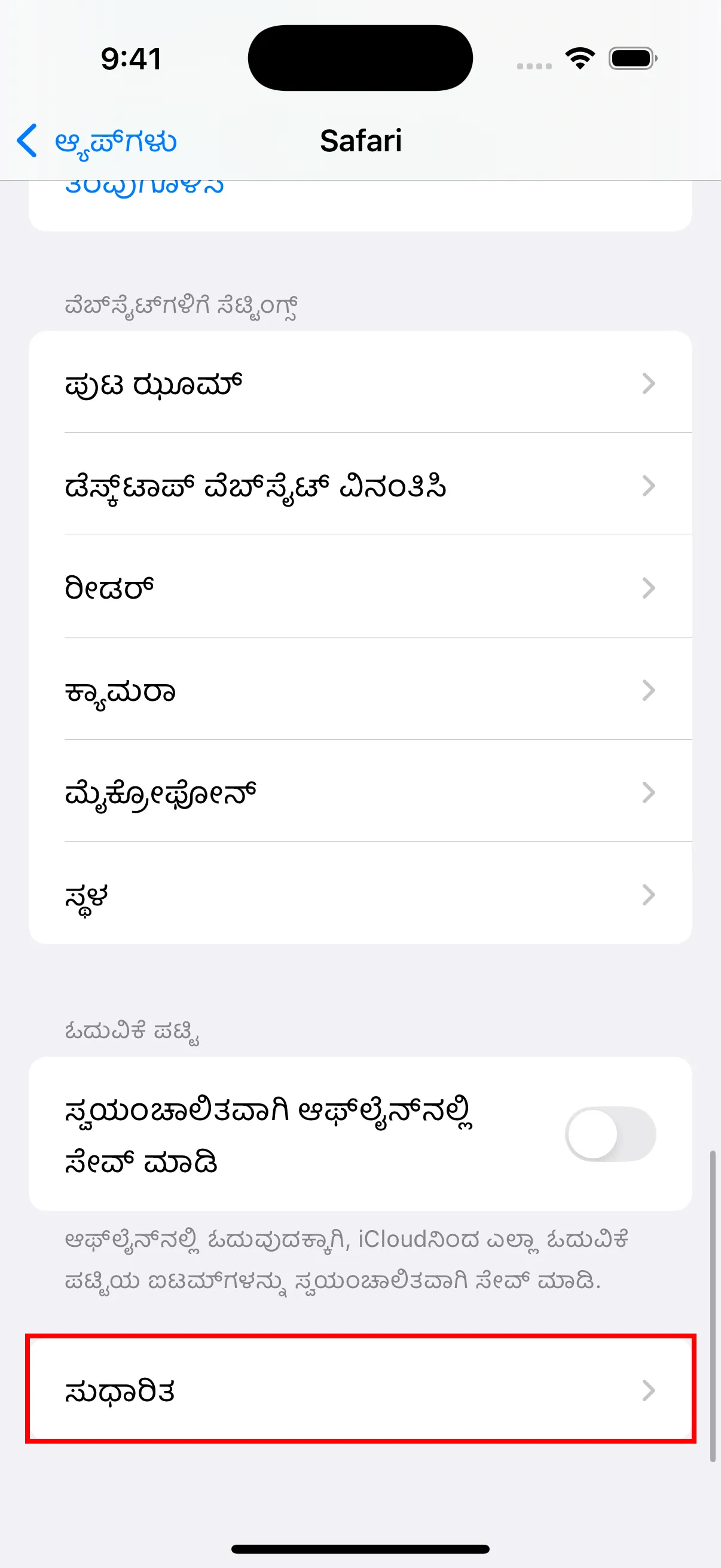Viewport: 721px width, 1568px height.
Task: Enable automatic offline saving toggle
Action: pyautogui.click(x=610, y=1134)
